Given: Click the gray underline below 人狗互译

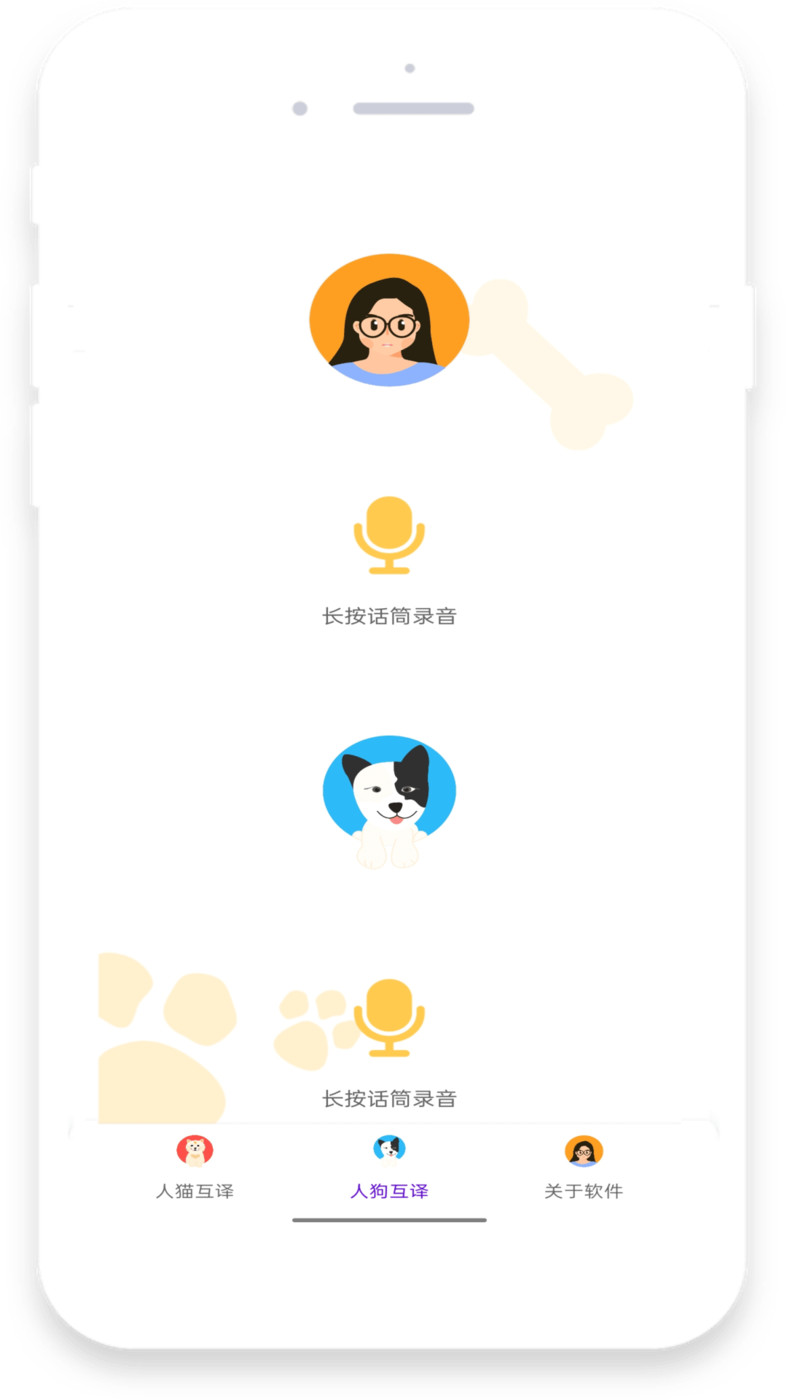Looking at the screenshot, I should [389, 1220].
